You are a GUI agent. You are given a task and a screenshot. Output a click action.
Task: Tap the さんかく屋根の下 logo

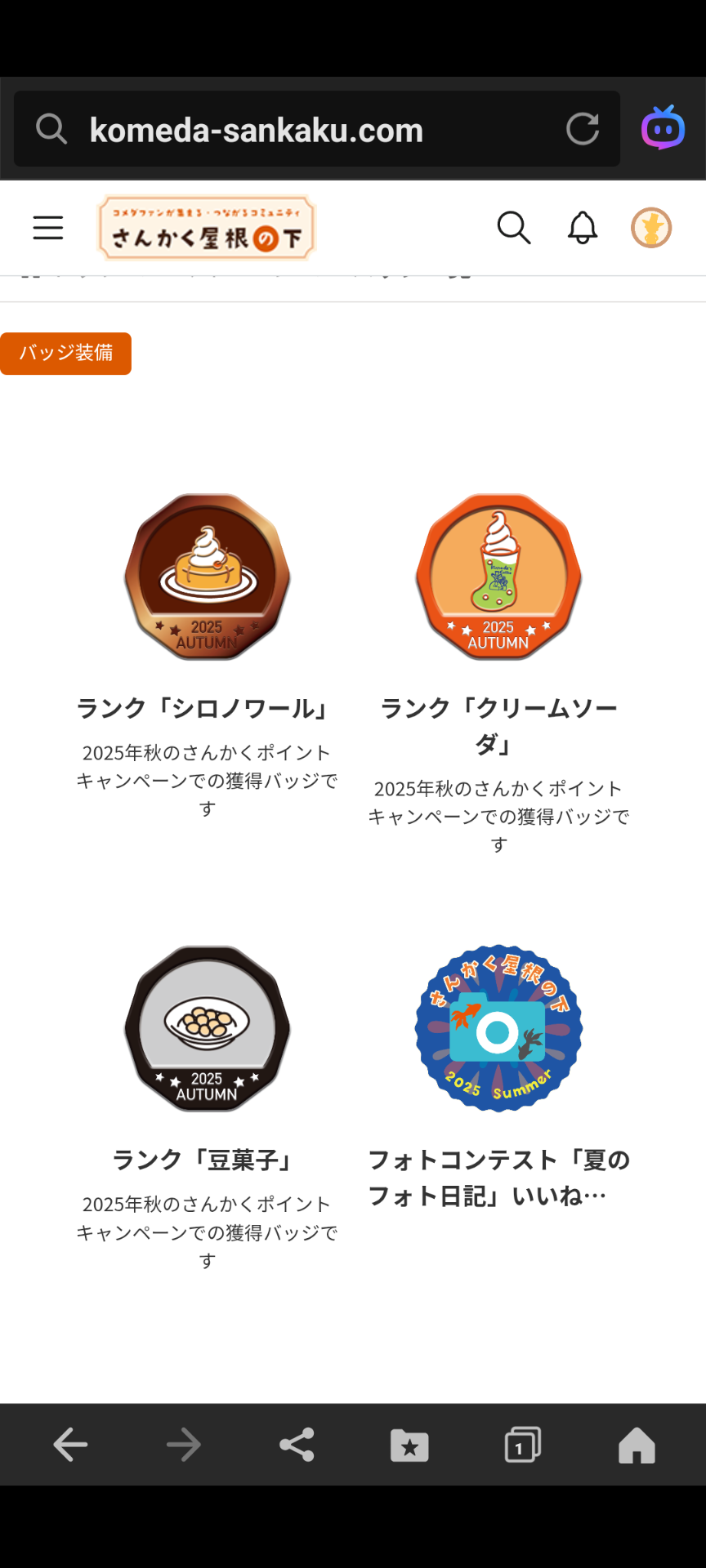point(207,228)
